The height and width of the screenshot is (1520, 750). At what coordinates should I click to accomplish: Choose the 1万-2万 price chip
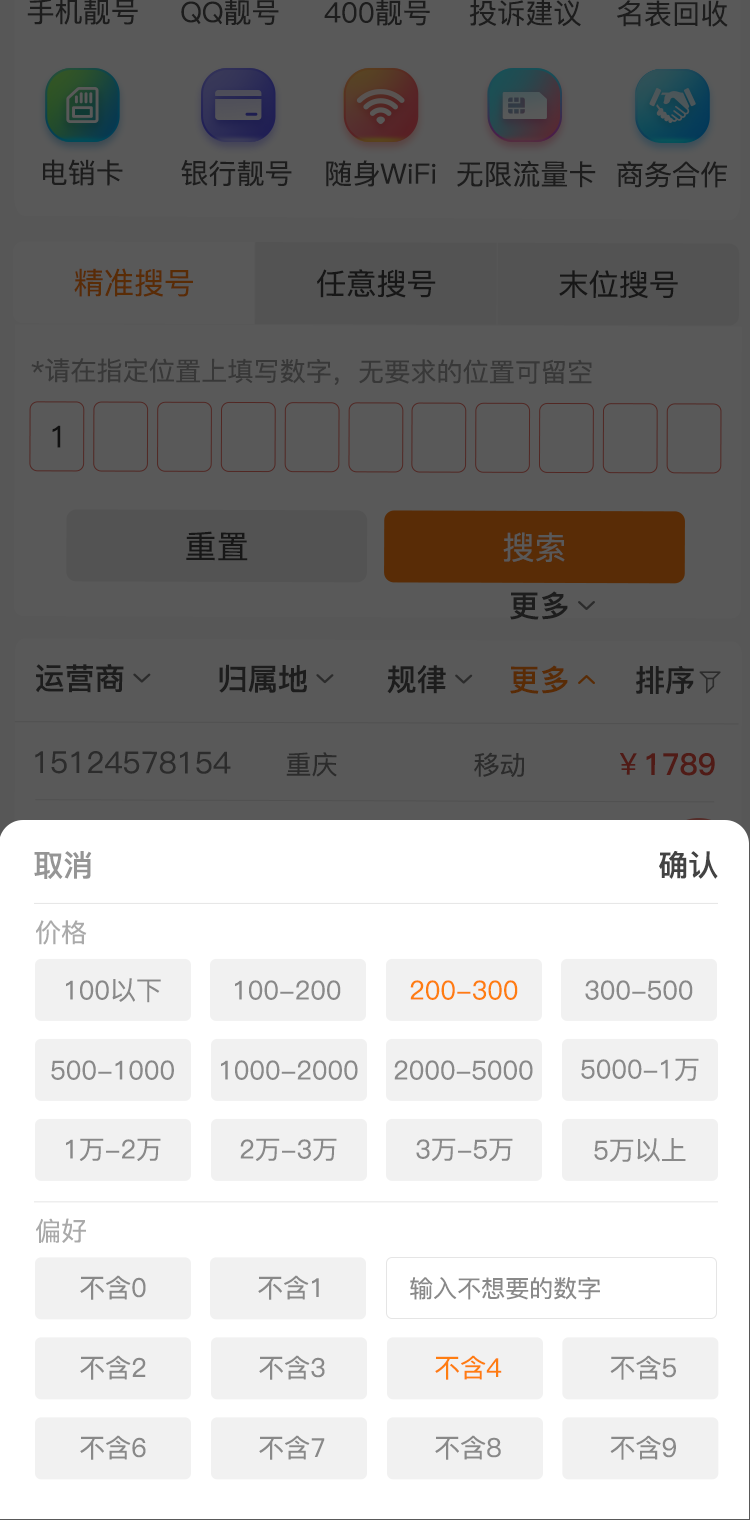(113, 1150)
